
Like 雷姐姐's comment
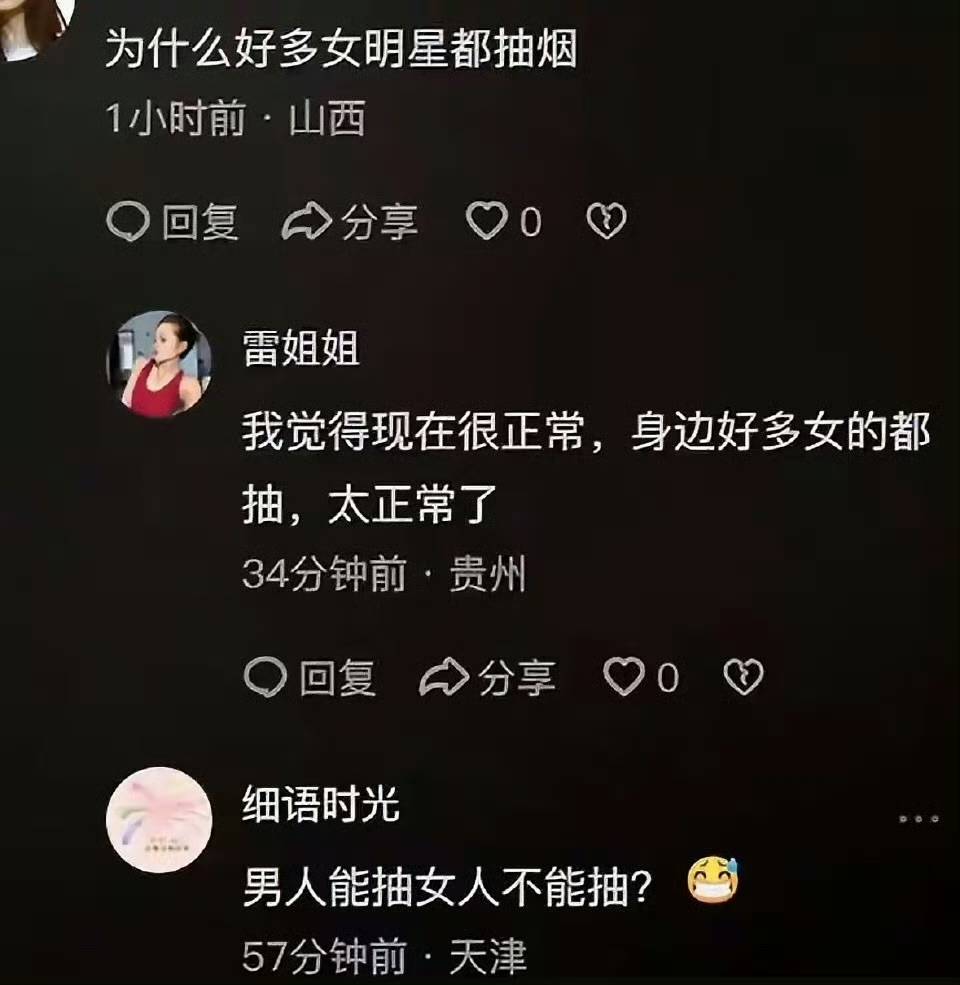coord(624,678)
